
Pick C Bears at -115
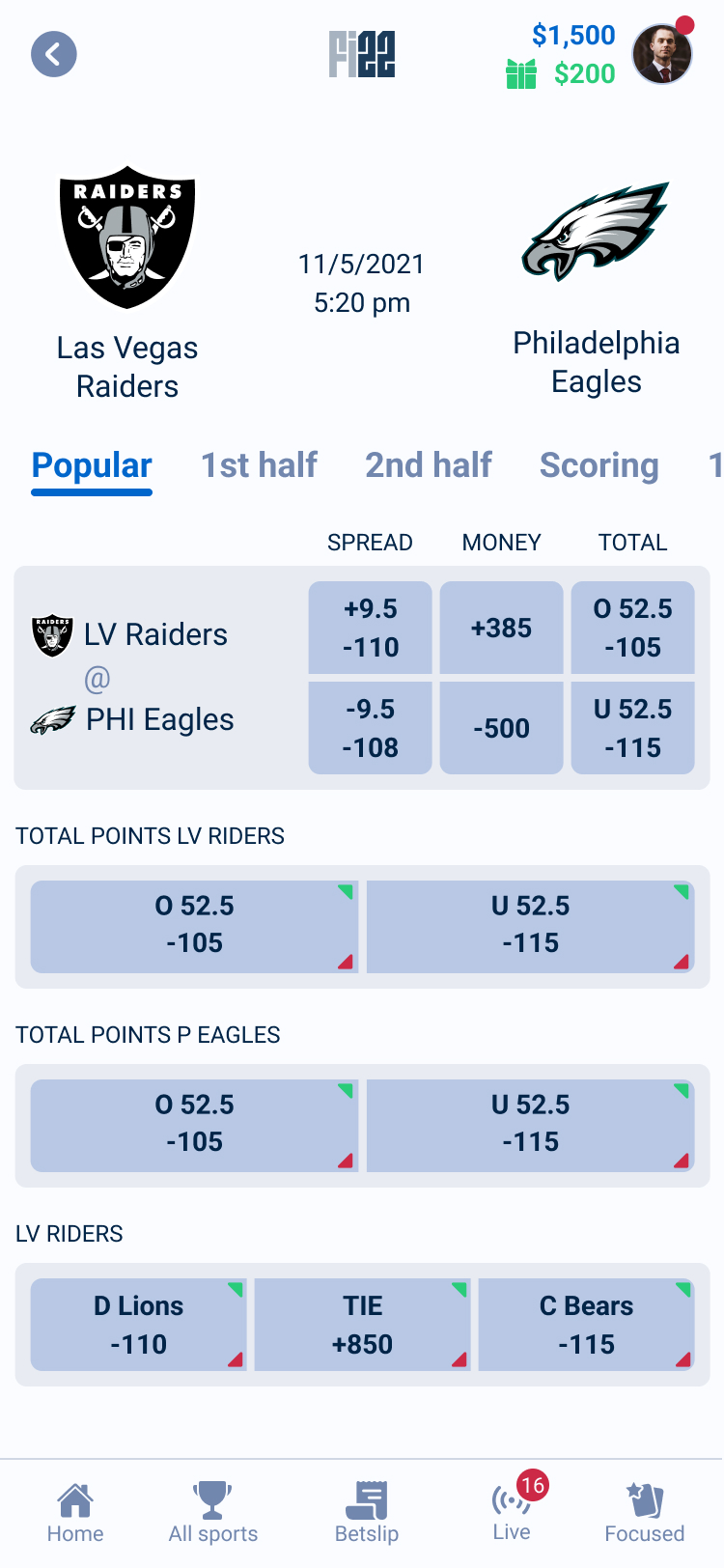586,1325
